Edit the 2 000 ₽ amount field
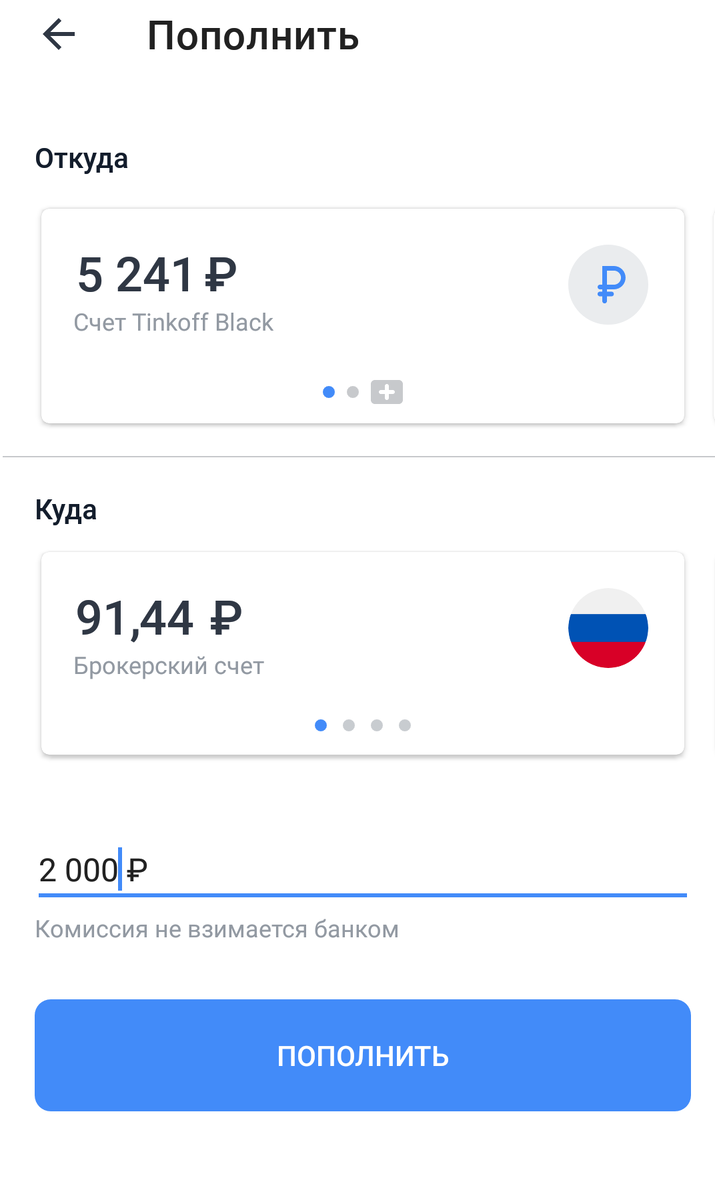Viewport: 715px width, 1200px height. (x=362, y=870)
